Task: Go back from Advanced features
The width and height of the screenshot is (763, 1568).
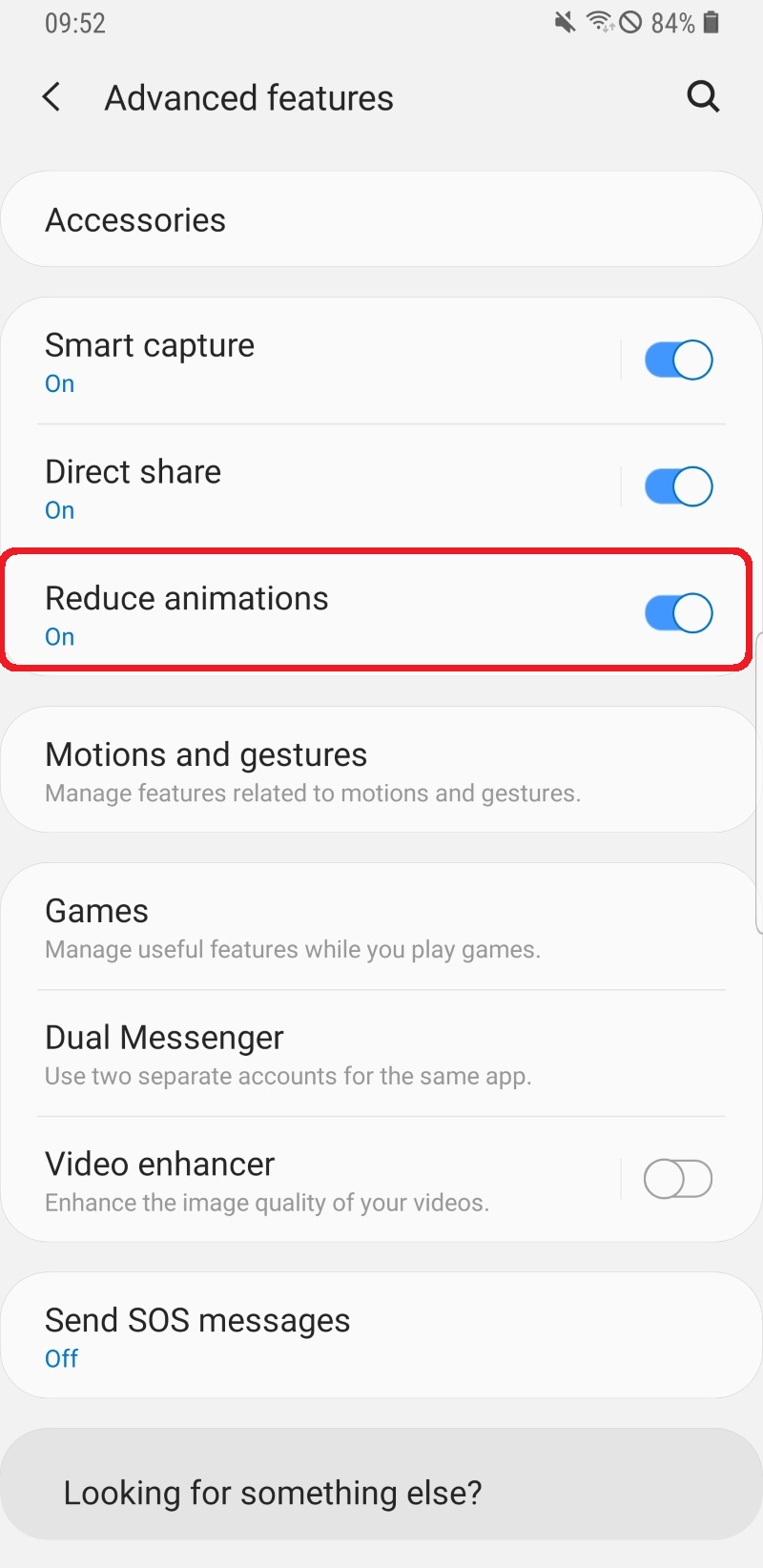Action: pos(52,97)
